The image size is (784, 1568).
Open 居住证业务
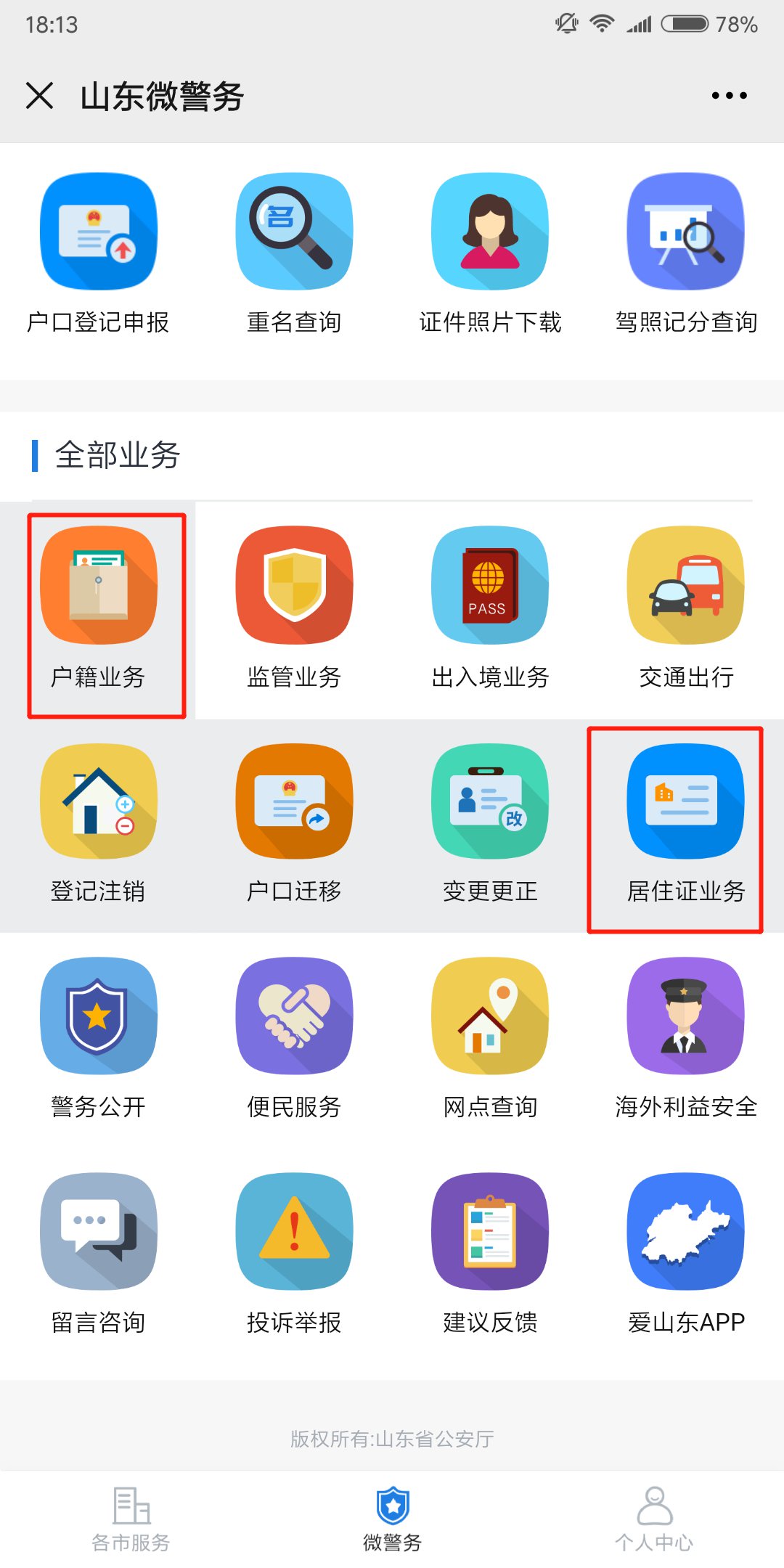686,802
